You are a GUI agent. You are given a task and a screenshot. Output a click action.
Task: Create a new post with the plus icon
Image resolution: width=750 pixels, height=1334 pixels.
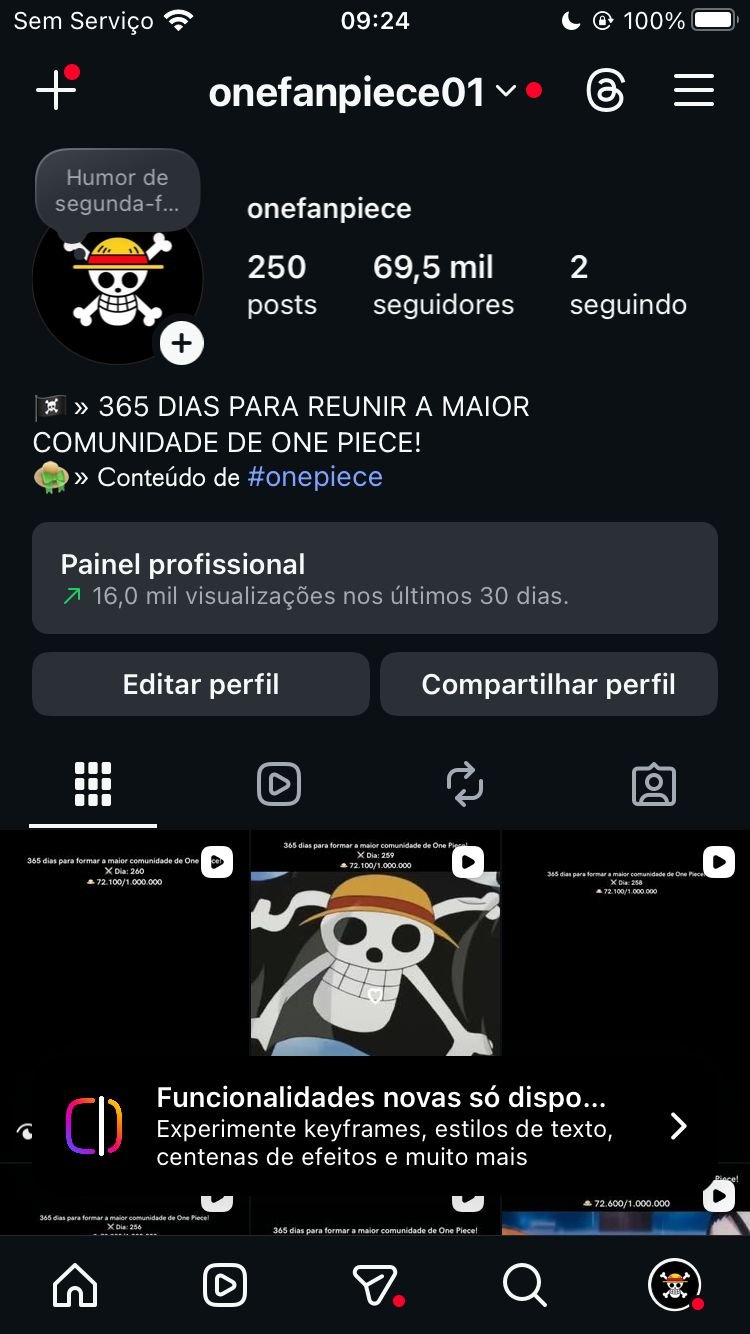[57, 90]
